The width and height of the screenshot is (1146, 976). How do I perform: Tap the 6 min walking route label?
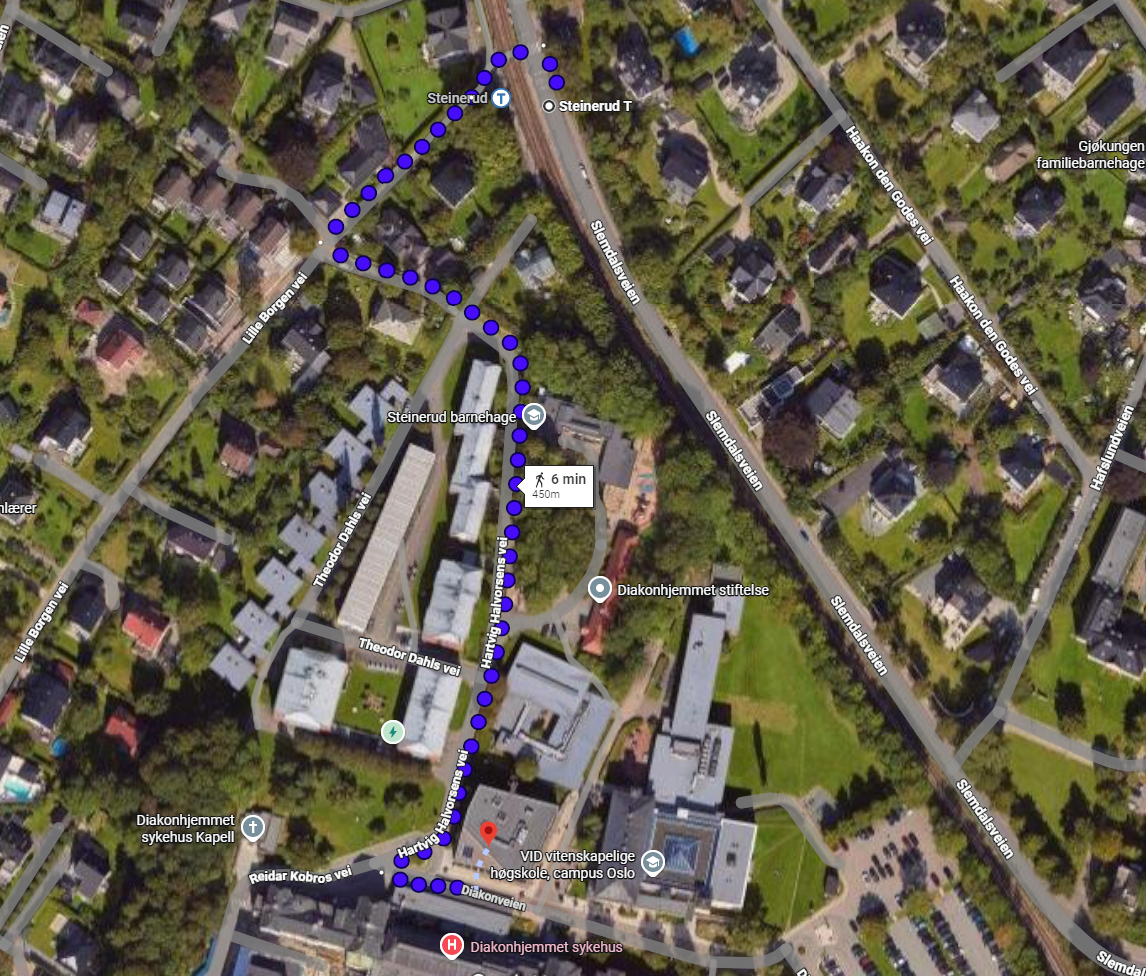(x=559, y=484)
